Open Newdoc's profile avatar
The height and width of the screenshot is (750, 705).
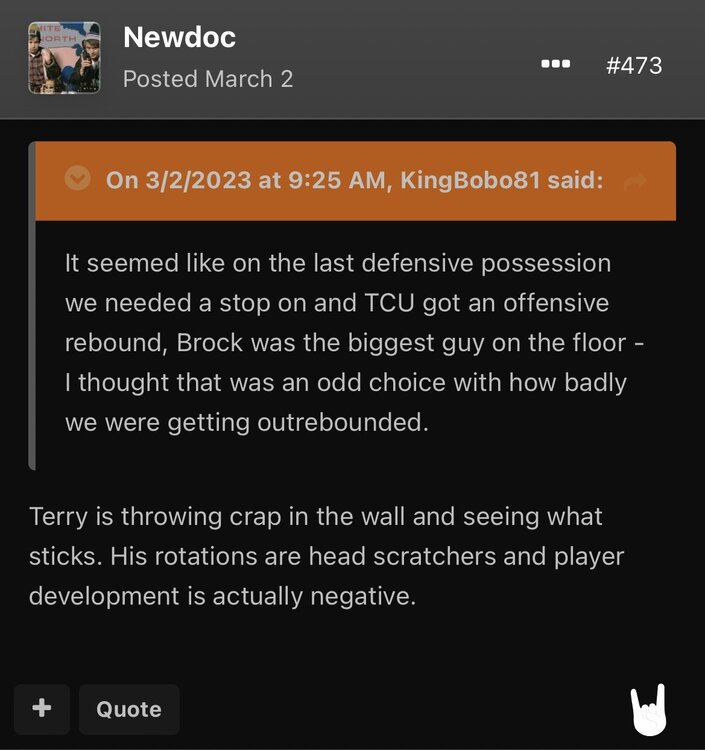64,58
